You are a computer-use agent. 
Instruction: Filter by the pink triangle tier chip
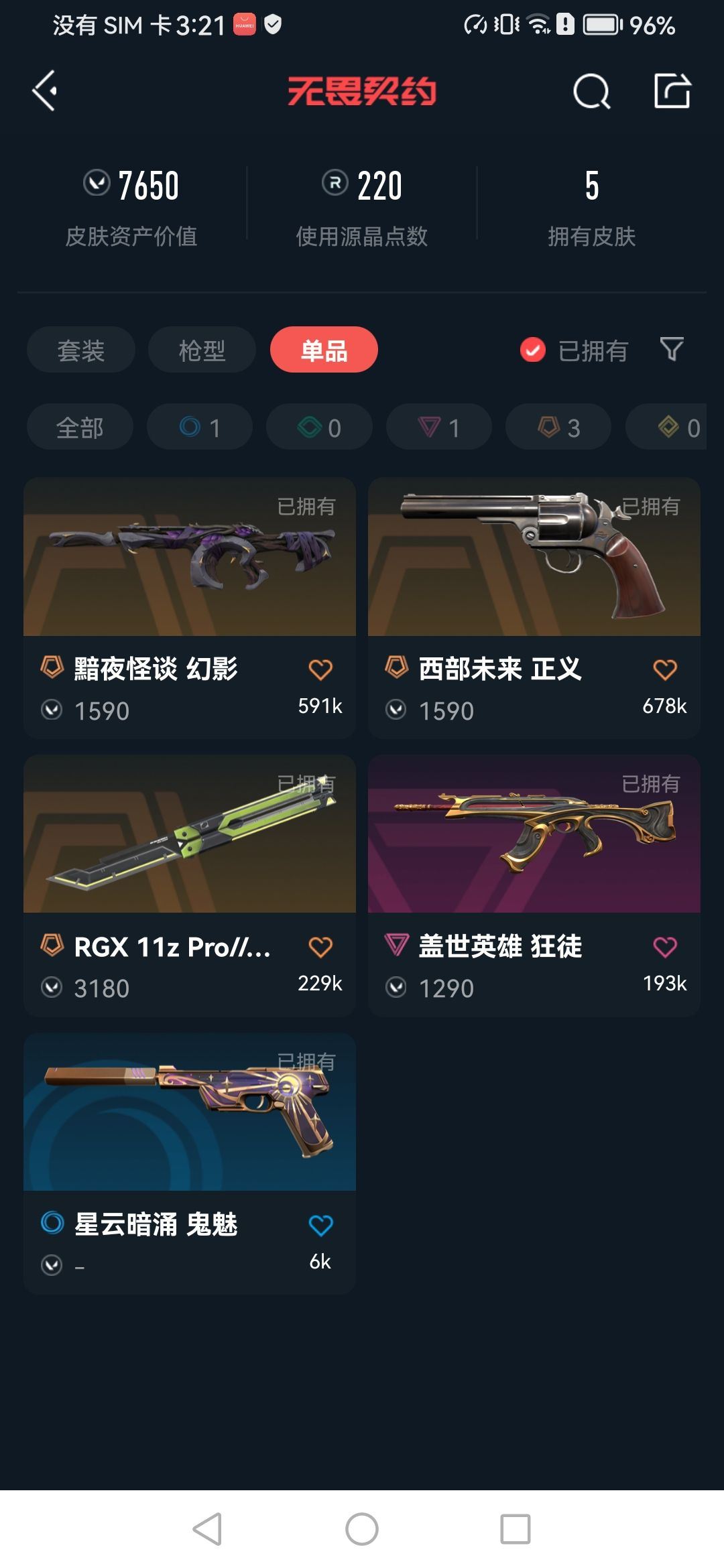tap(439, 427)
